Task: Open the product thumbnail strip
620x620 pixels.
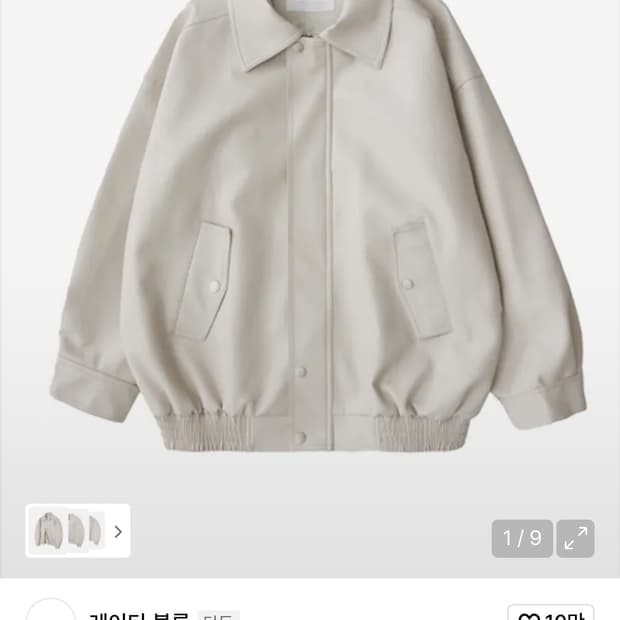Action: click(x=77, y=531)
